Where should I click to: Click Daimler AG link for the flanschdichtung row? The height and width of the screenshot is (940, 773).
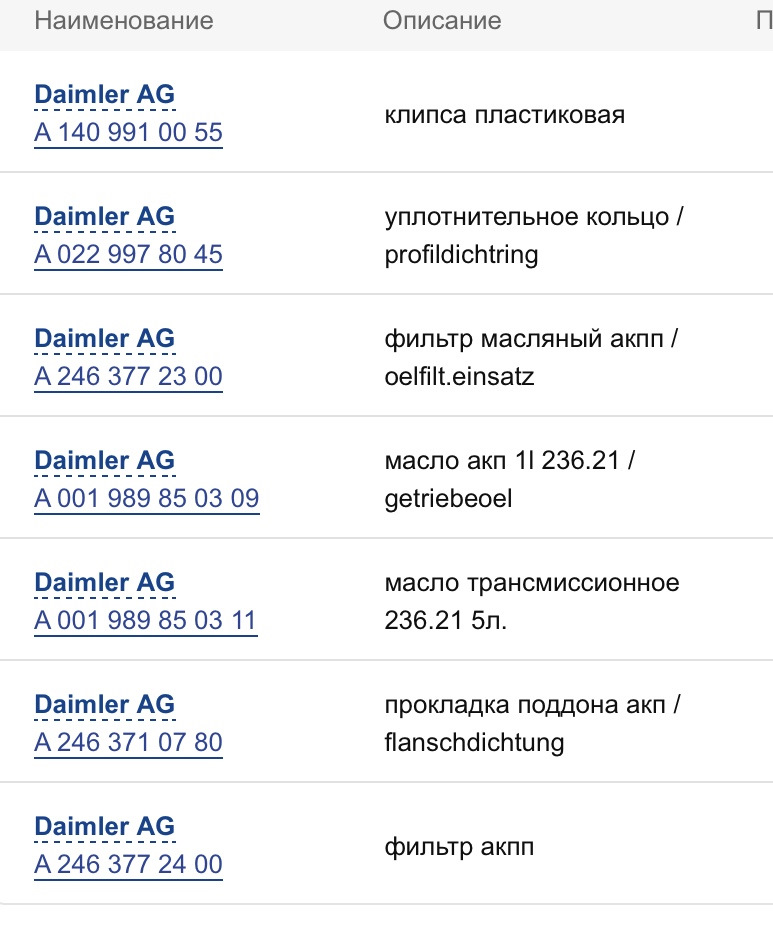coord(104,704)
